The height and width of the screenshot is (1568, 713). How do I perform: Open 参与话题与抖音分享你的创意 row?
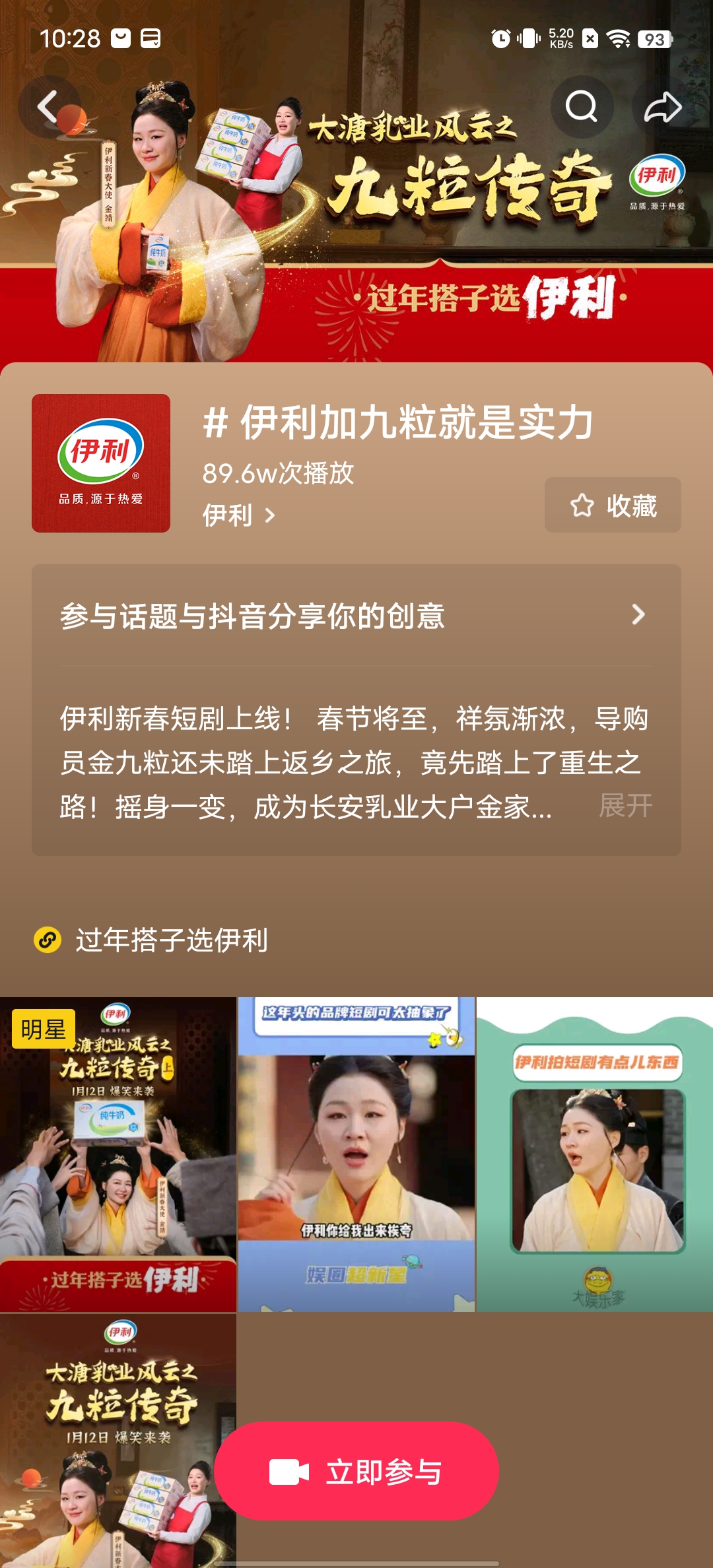click(355, 615)
